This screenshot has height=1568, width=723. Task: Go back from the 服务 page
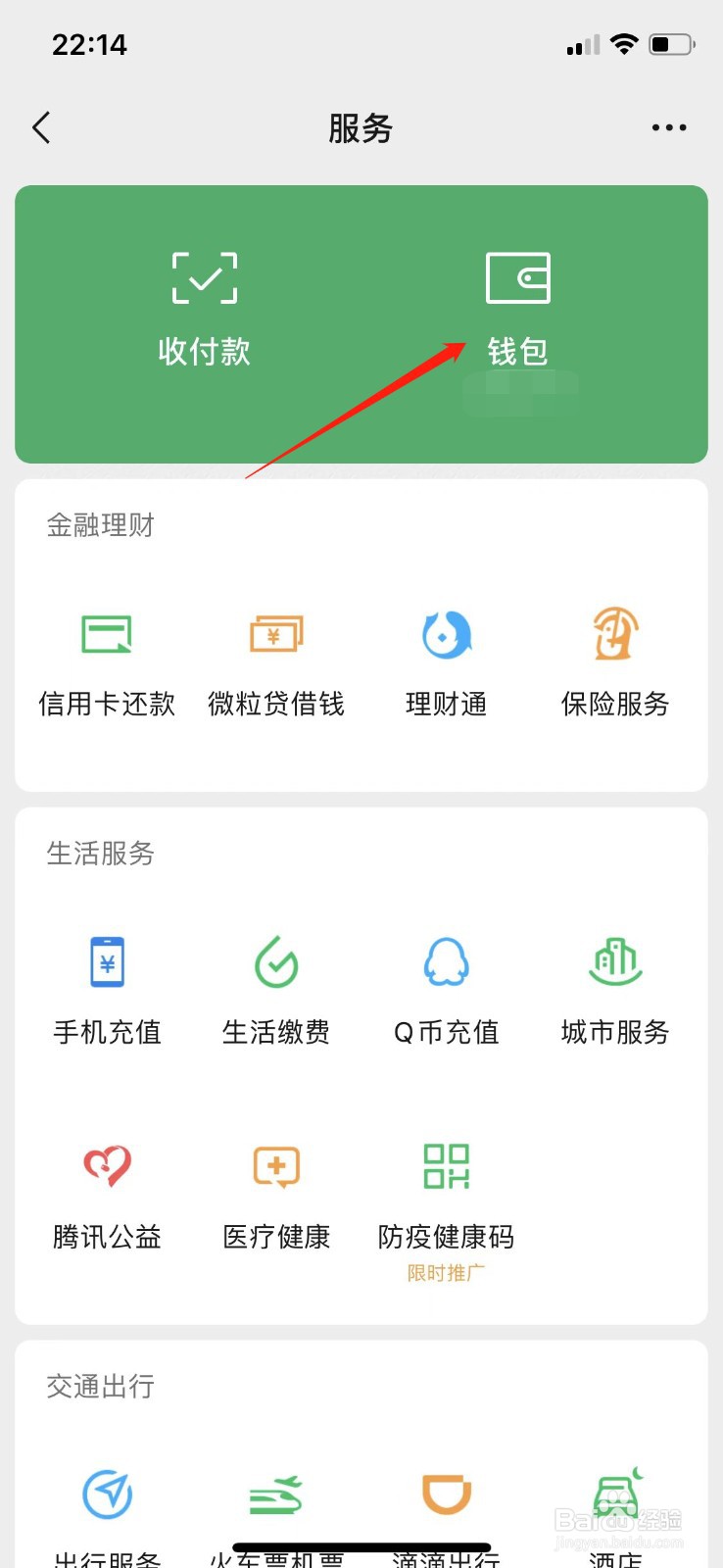(x=41, y=127)
